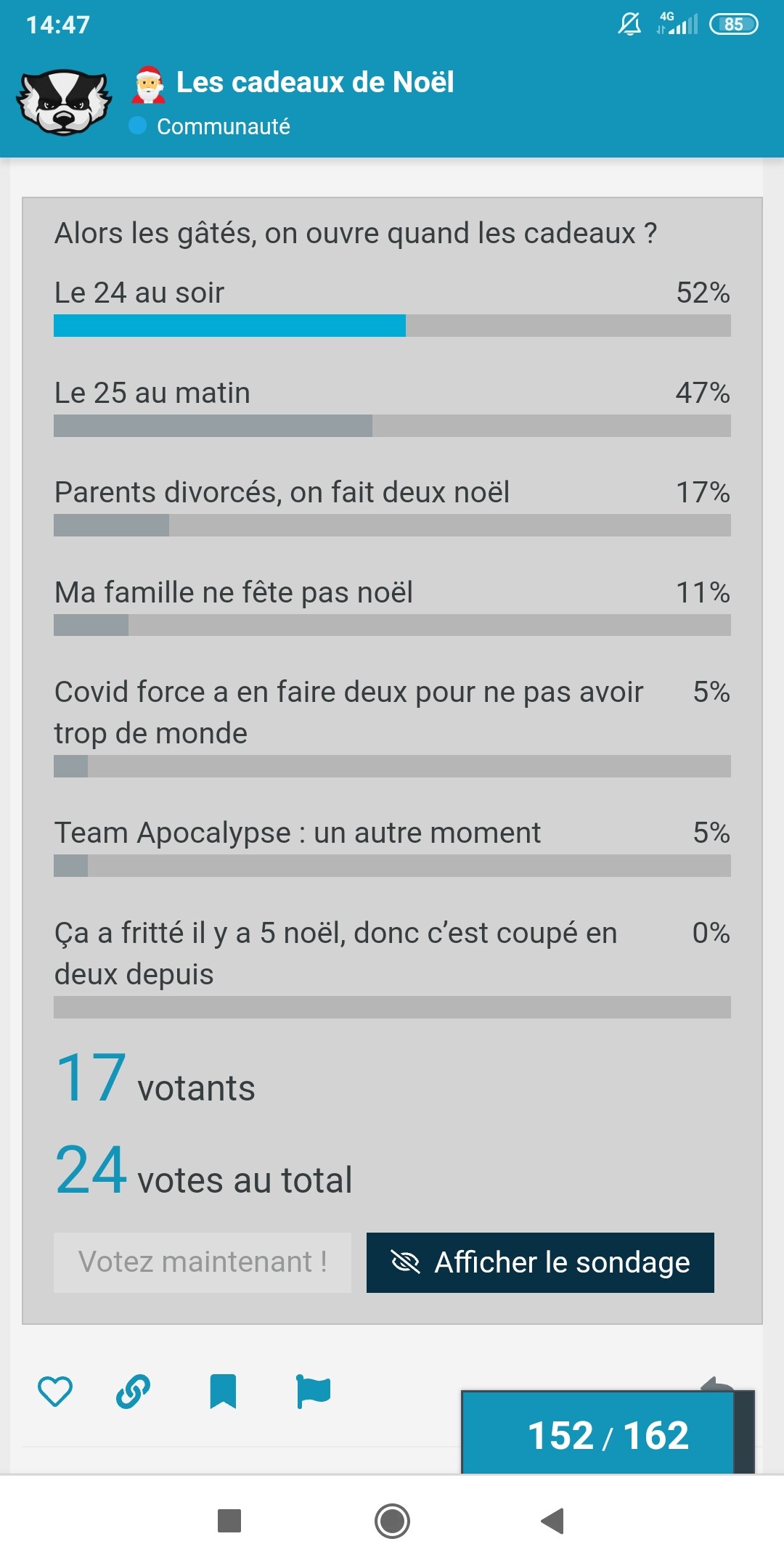This screenshot has width=784, height=1568.
Task: Tap the badger site logo
Action: click(x=64, y=102)
